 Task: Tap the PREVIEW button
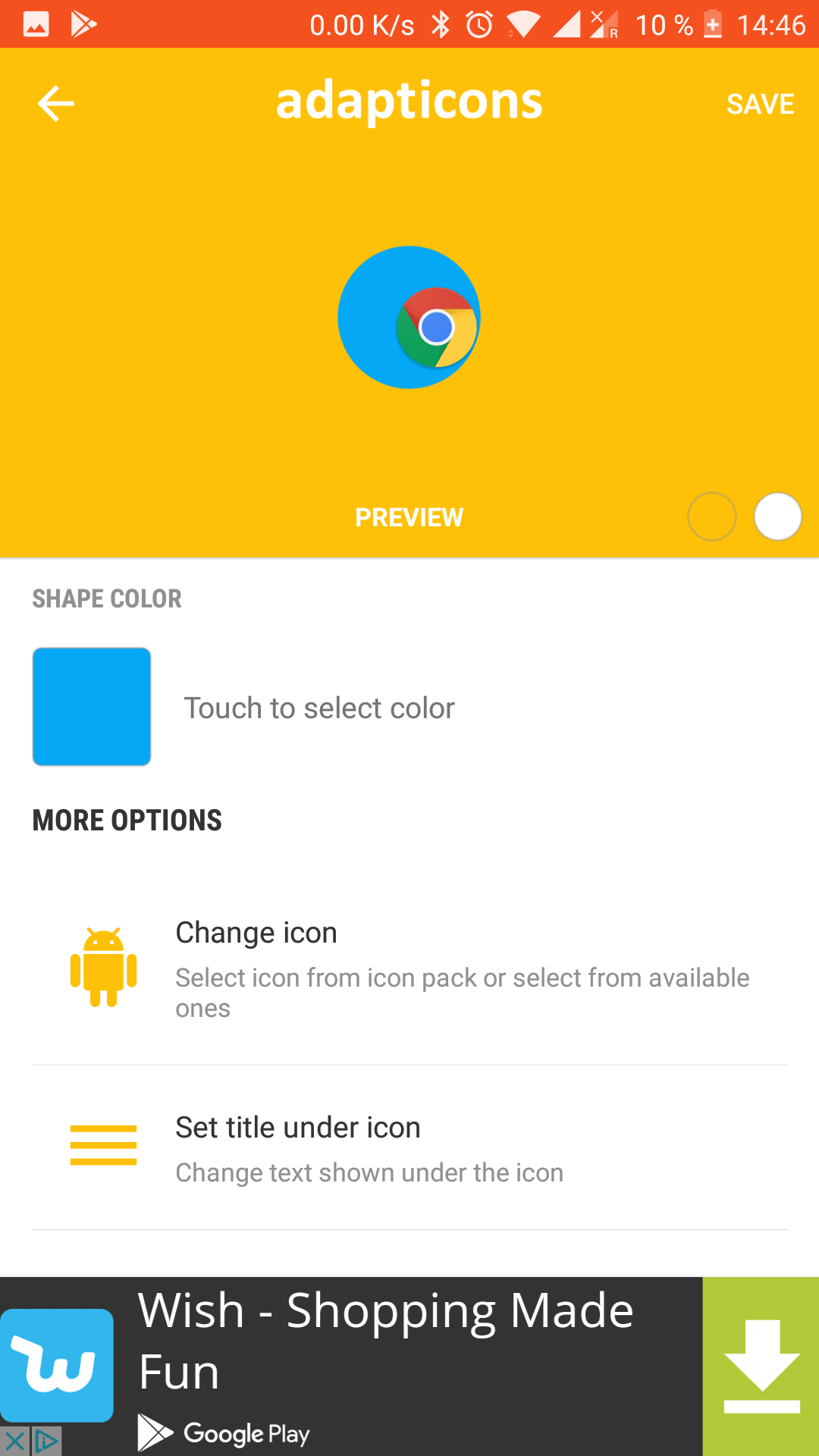(x=409, y=517)
